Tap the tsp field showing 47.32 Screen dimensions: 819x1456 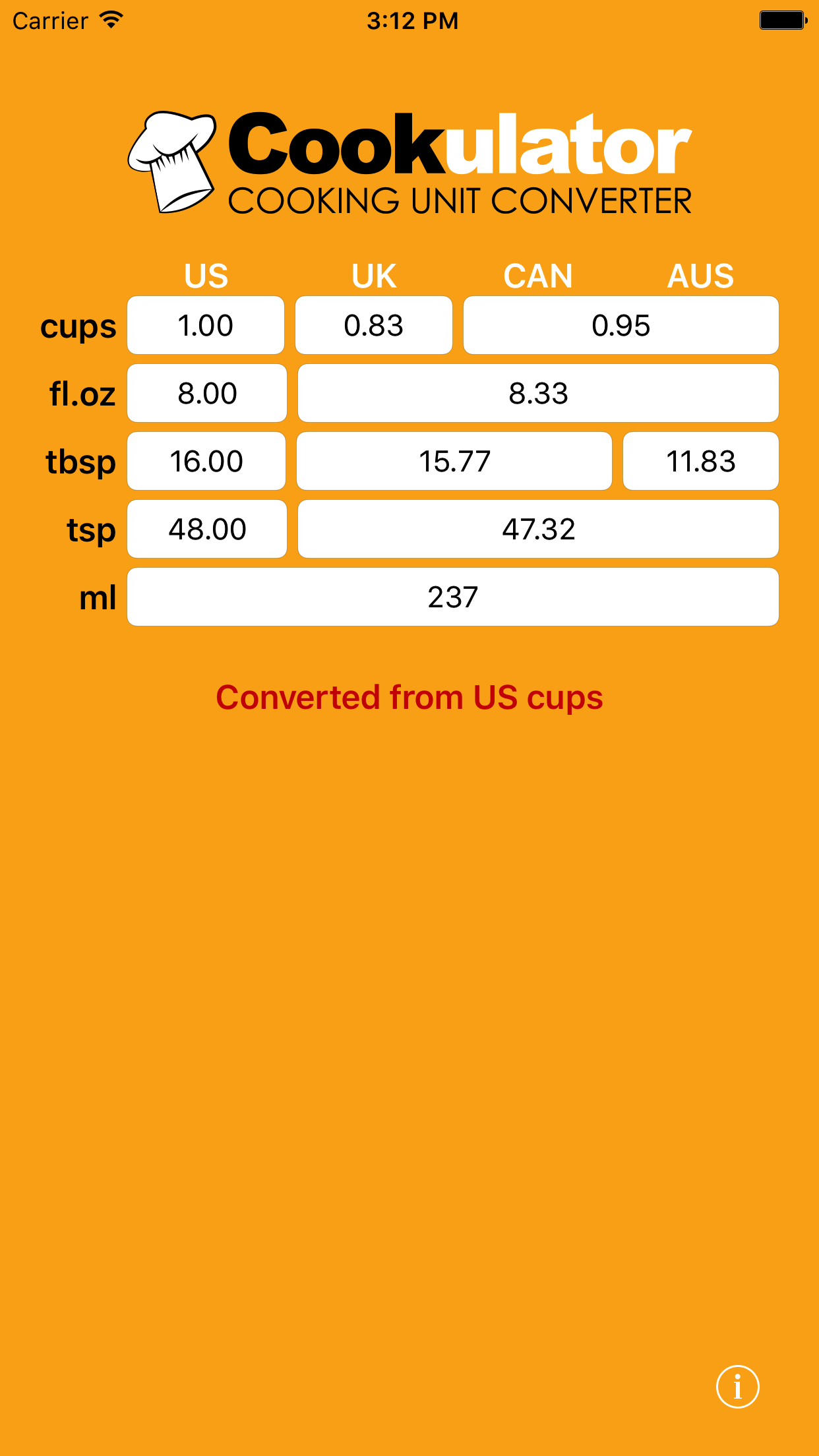pyautogui.click(x=538, y=529)
